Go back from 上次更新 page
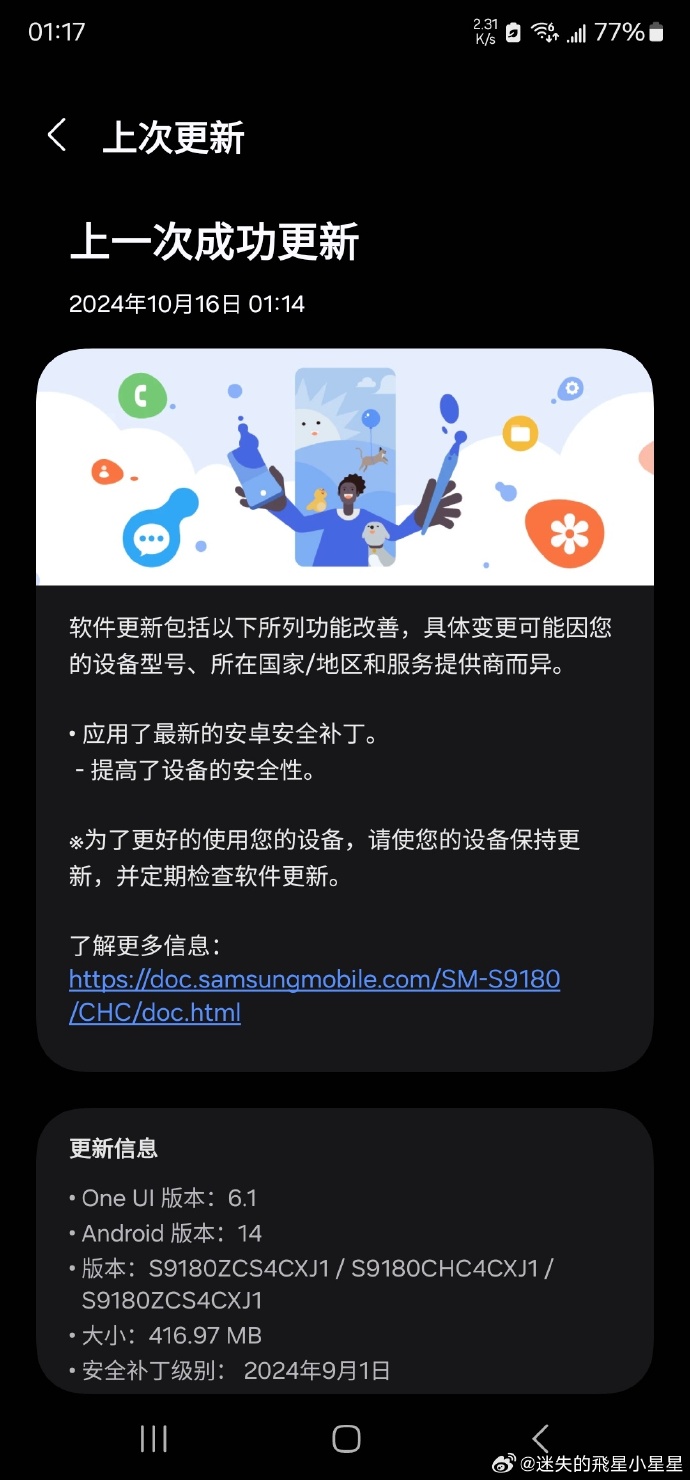The height and width of the screenshot is (1480, 690). coord(57,136)
